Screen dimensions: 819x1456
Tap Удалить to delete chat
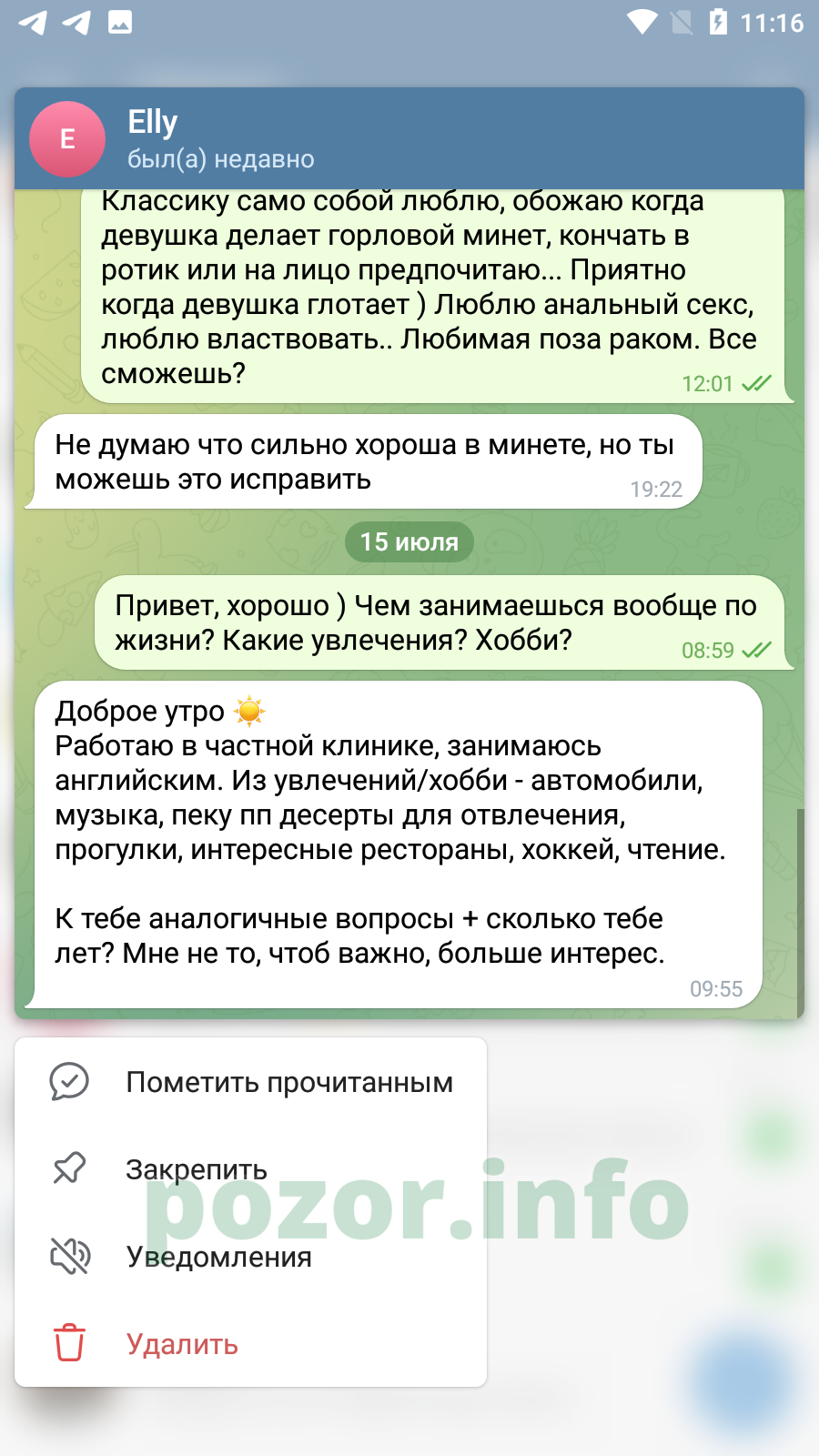[250, 1344]
